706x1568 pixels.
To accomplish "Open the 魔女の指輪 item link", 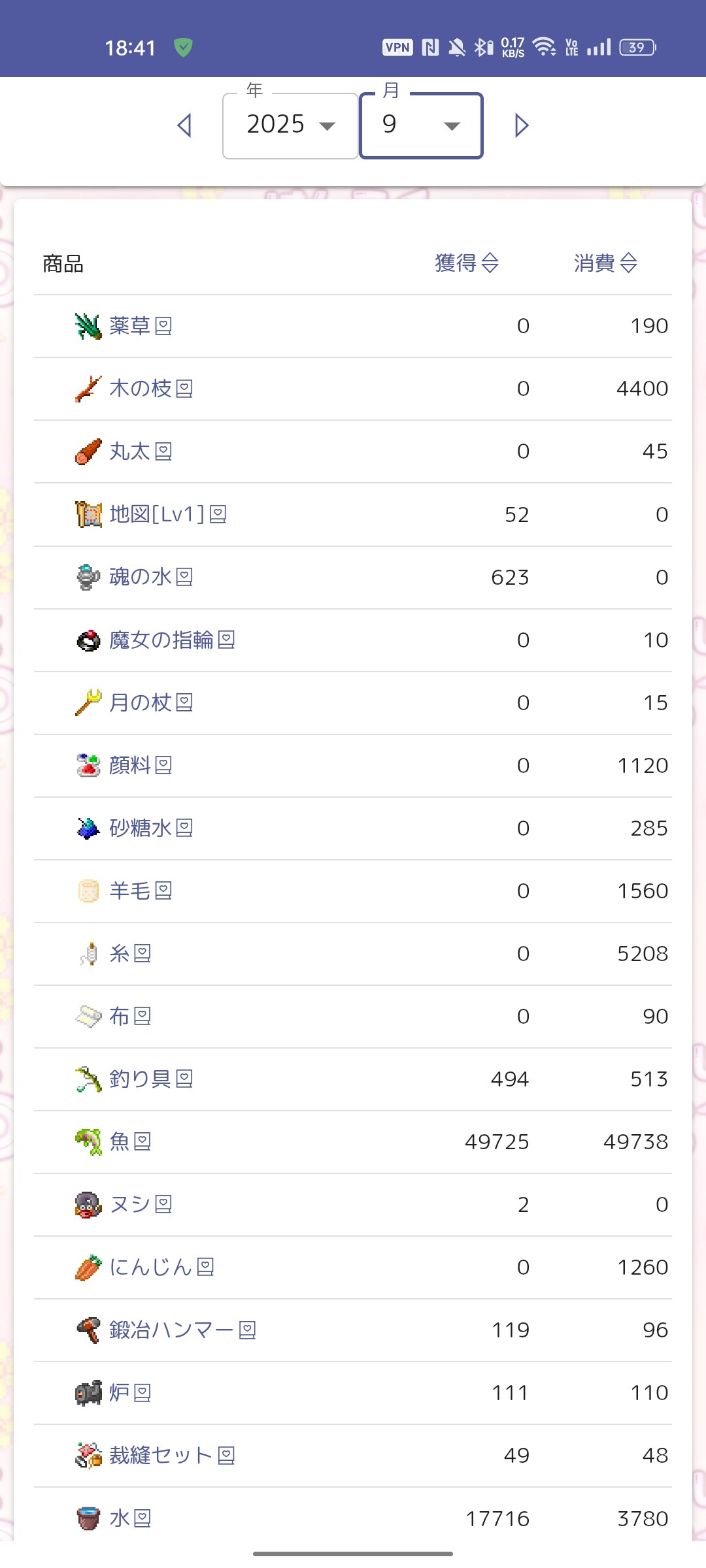I will coord(161,640).
